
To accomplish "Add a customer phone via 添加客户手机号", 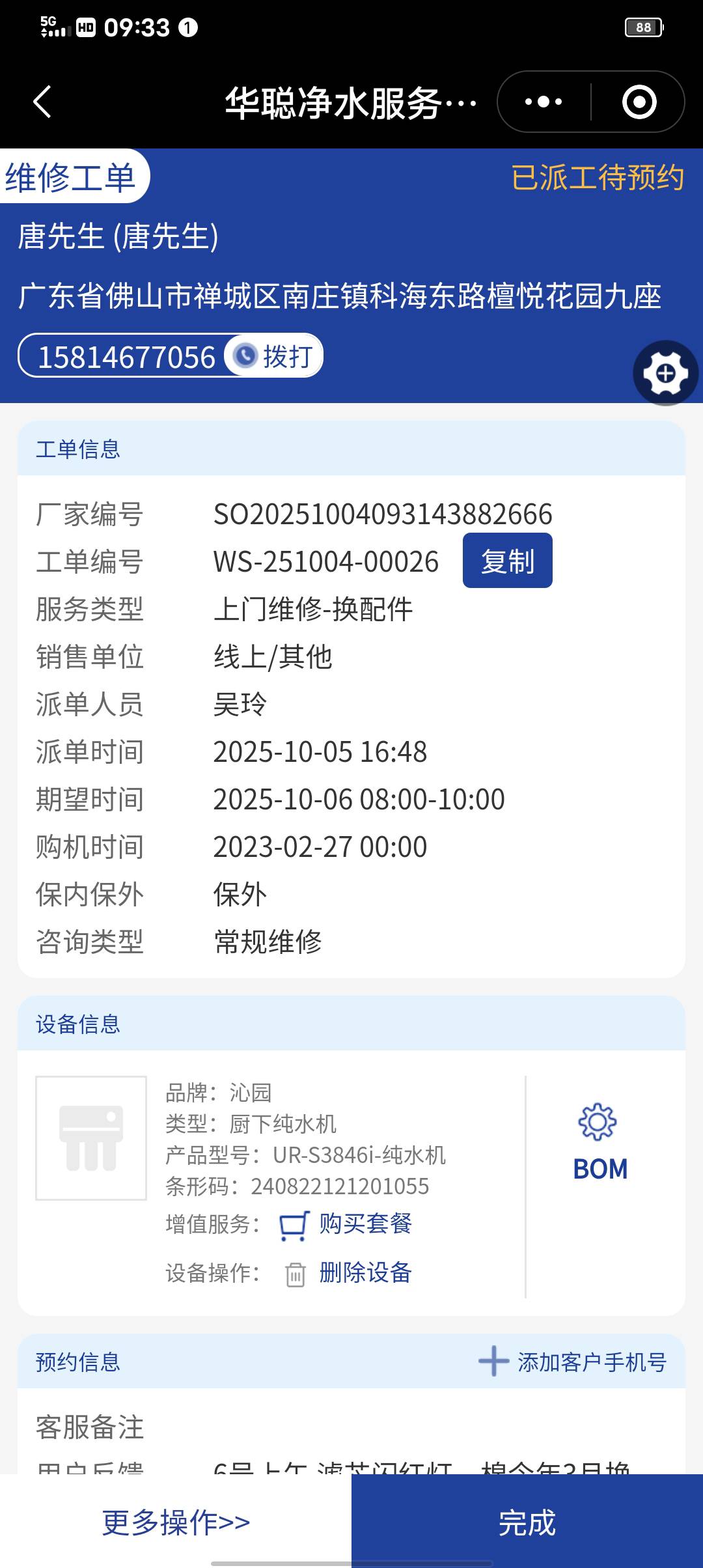I will pyautogui.click(x=573, y=1362).
